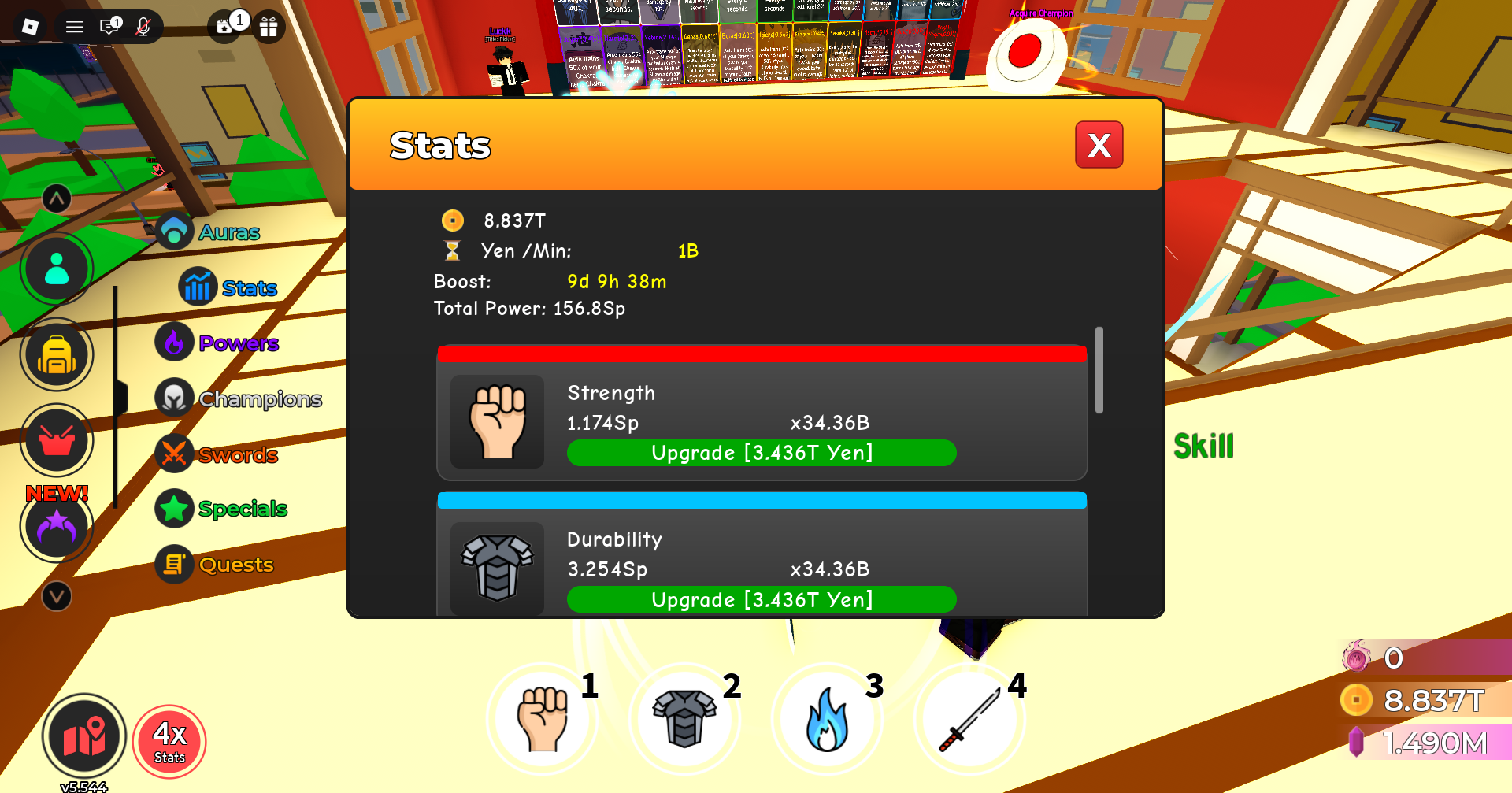
Task: Open the map button
Action: coord(84,737)
